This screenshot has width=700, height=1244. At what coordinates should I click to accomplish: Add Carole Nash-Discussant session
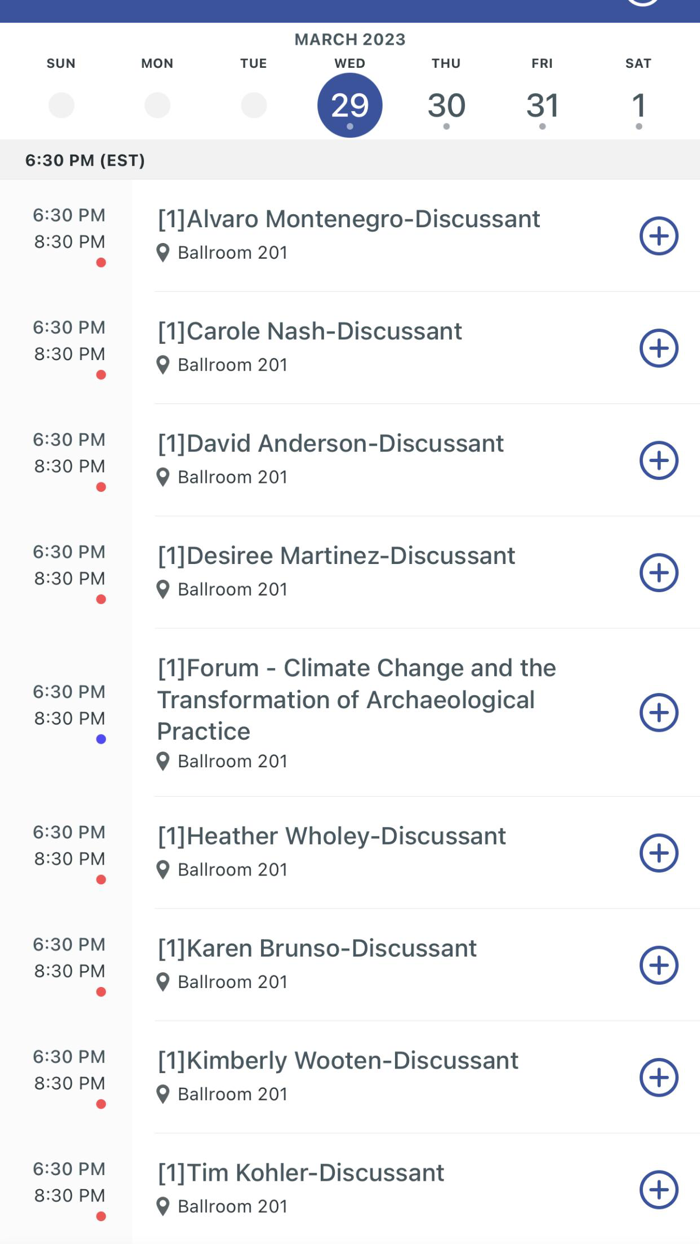658,348
